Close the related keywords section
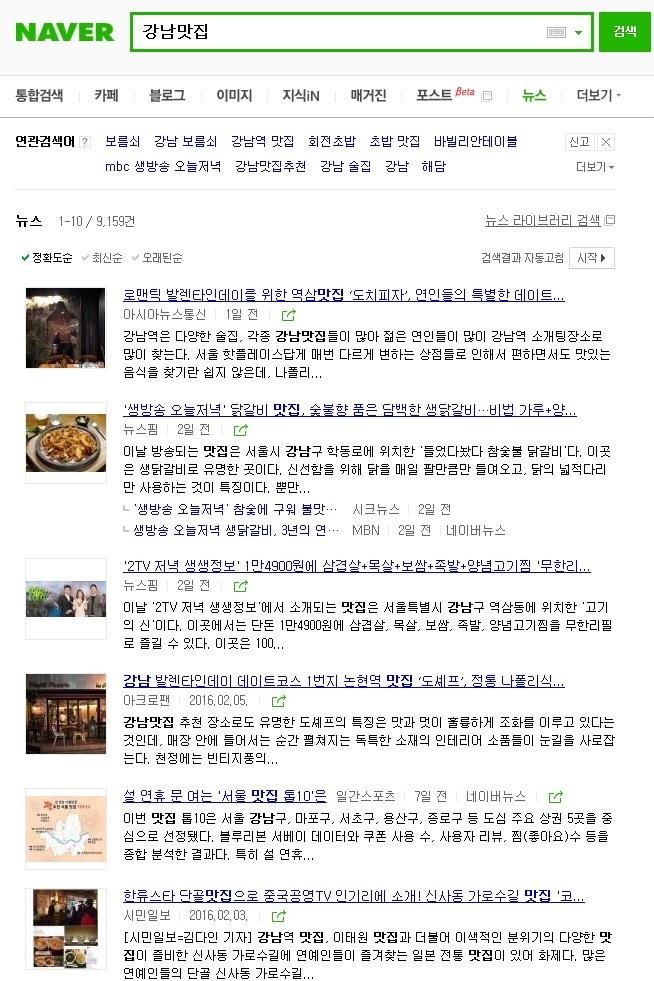This screenshot has width=654, height=981. click(606, 142)
